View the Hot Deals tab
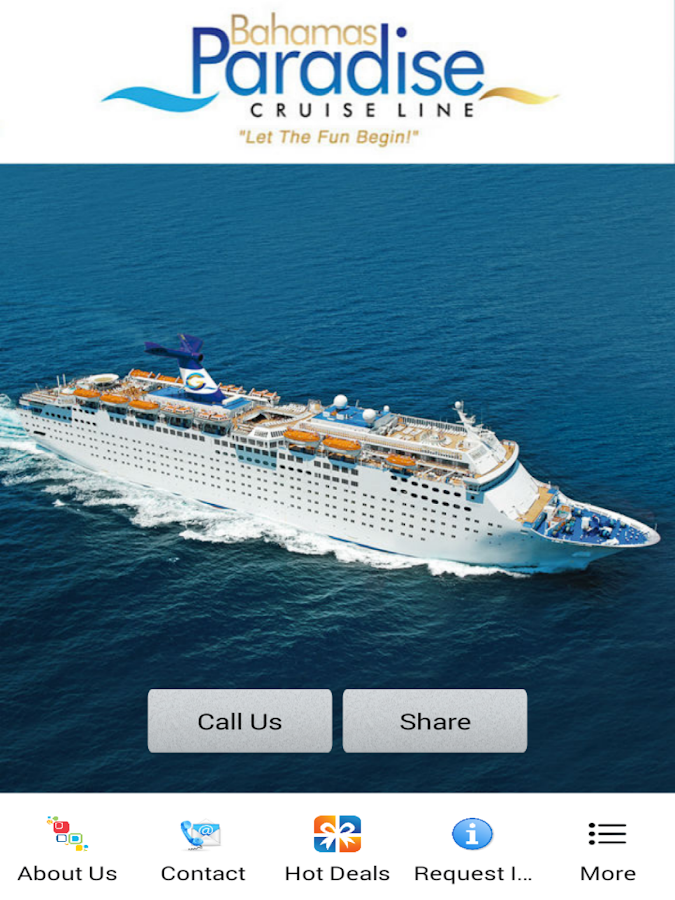This screenshot has width=675, height=900. tap(337, 849)
